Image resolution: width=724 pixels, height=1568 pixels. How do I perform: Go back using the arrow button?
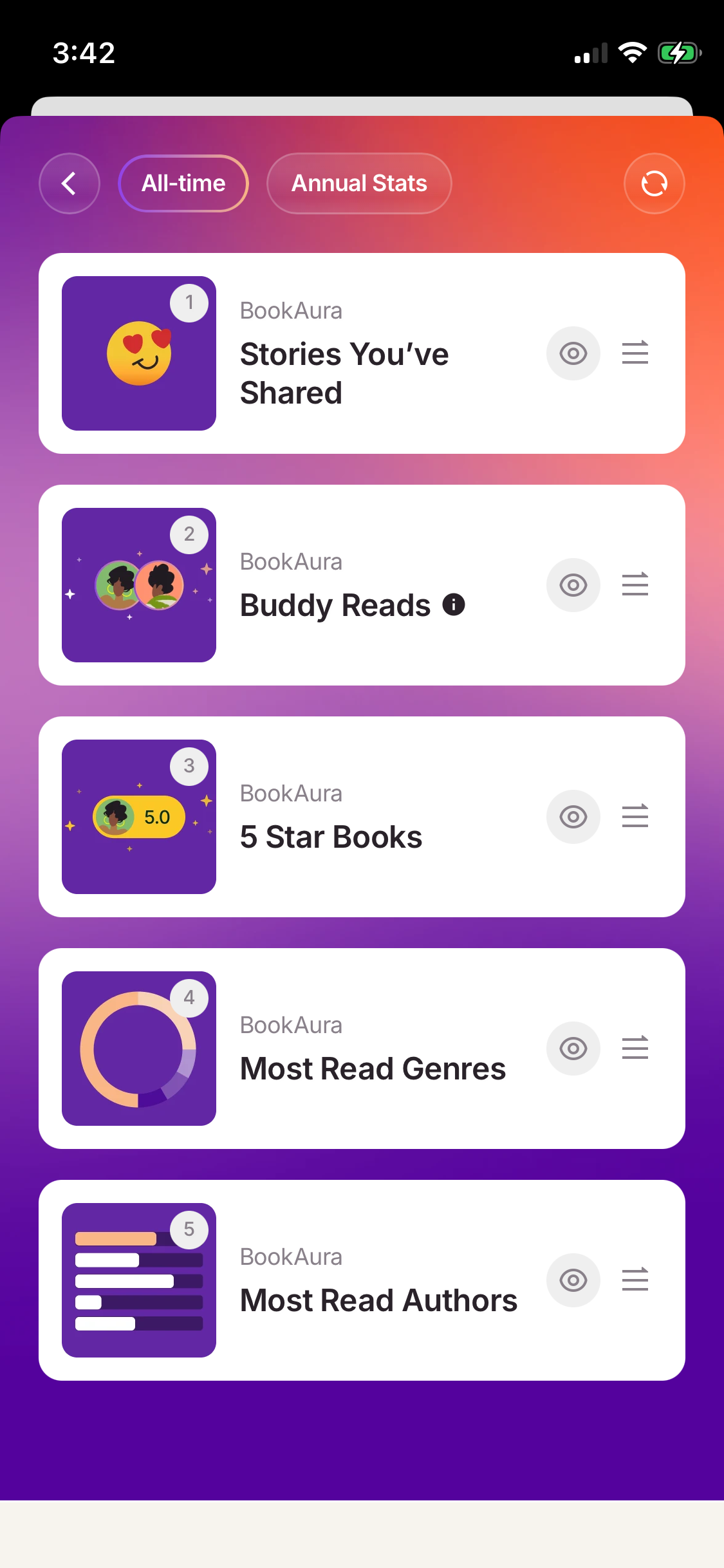[70, 183]
